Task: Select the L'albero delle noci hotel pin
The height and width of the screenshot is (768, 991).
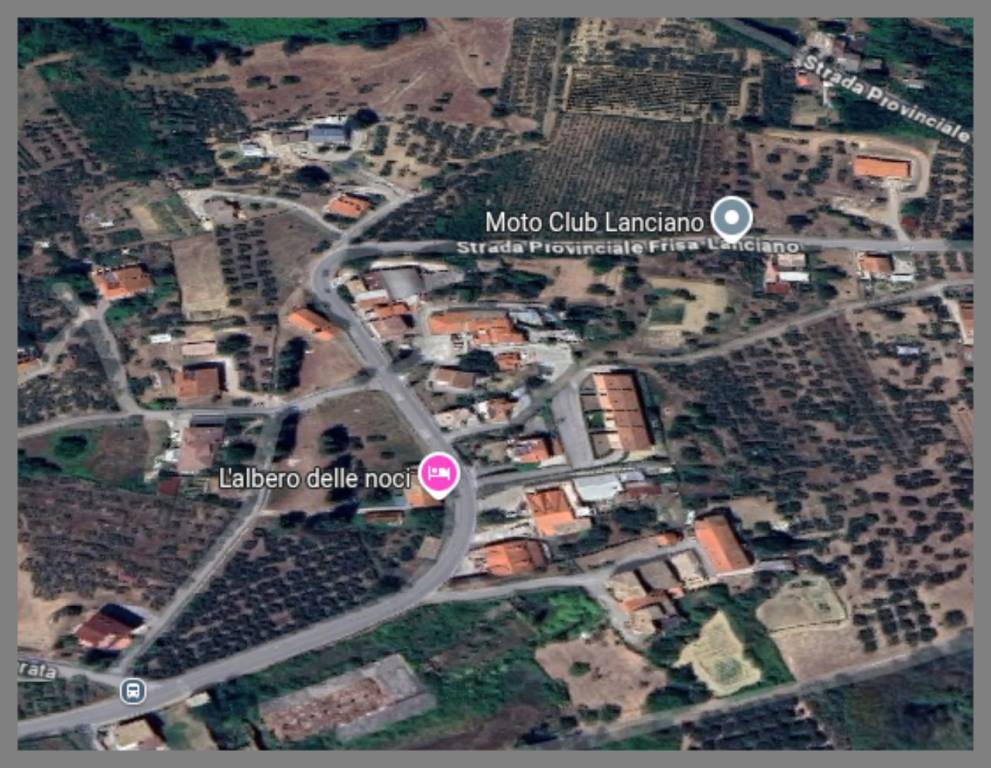Action: (439, 472)
